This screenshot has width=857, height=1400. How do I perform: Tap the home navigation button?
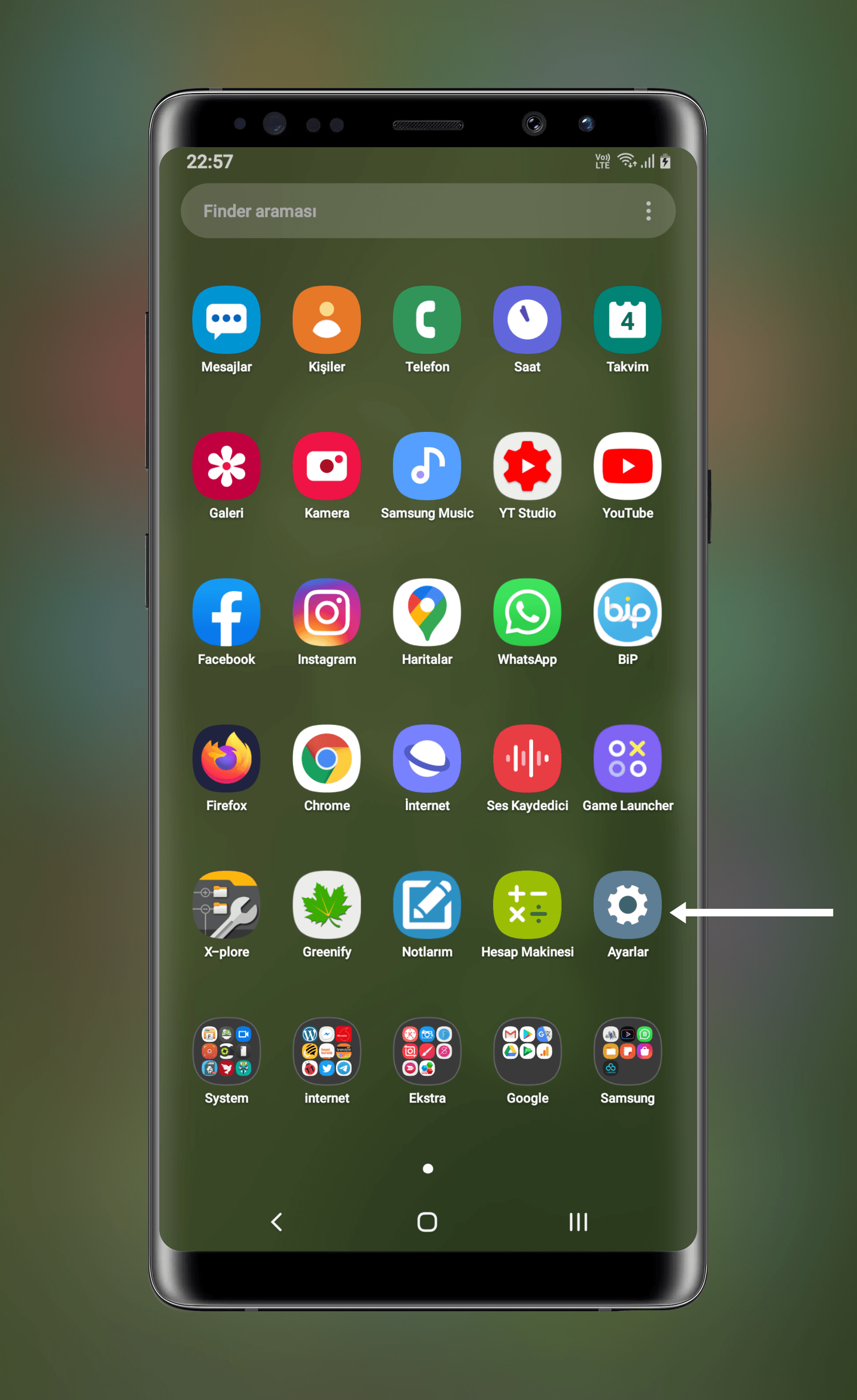427,1222
